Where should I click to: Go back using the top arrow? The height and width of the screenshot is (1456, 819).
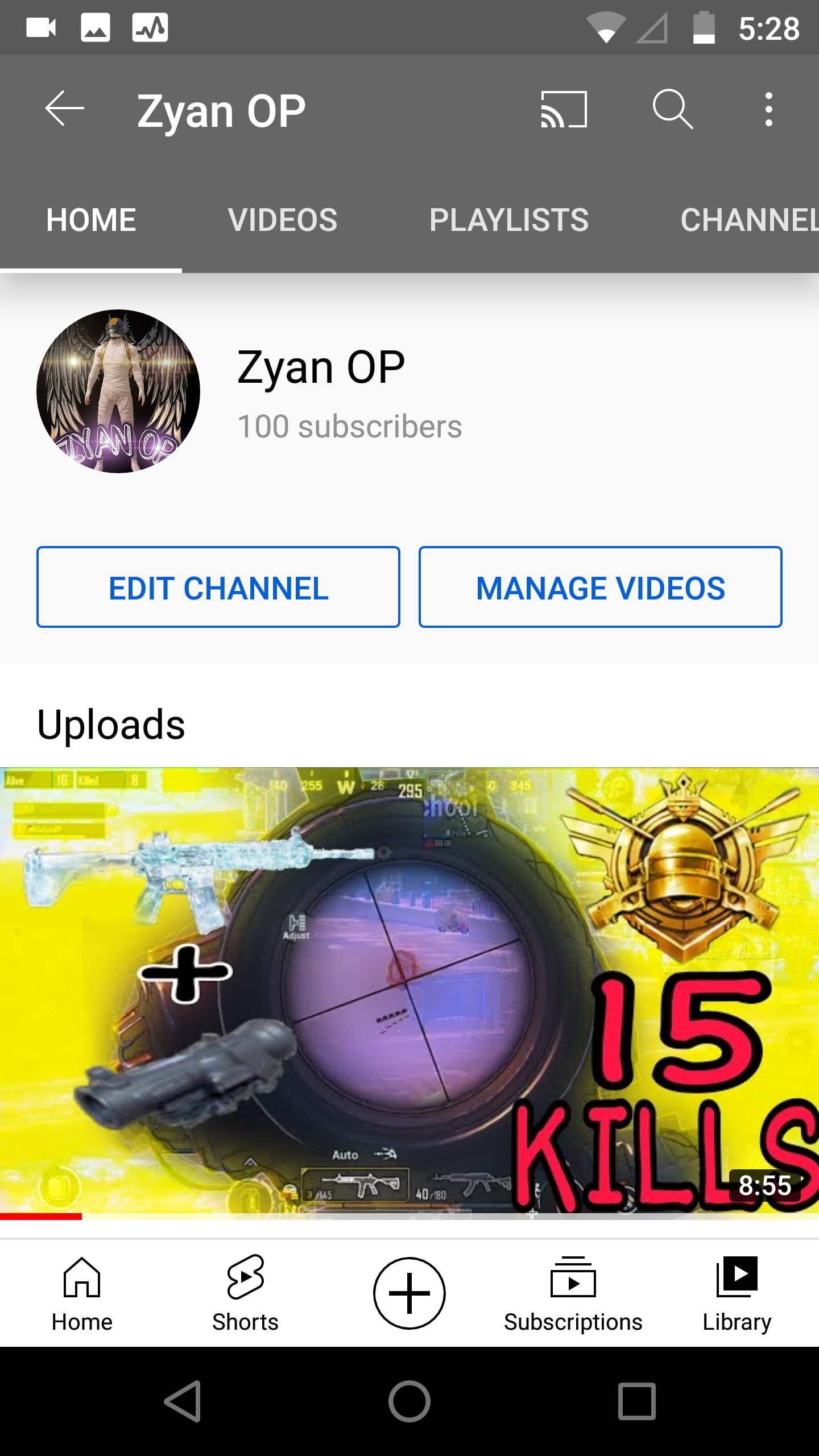[64, 109]
